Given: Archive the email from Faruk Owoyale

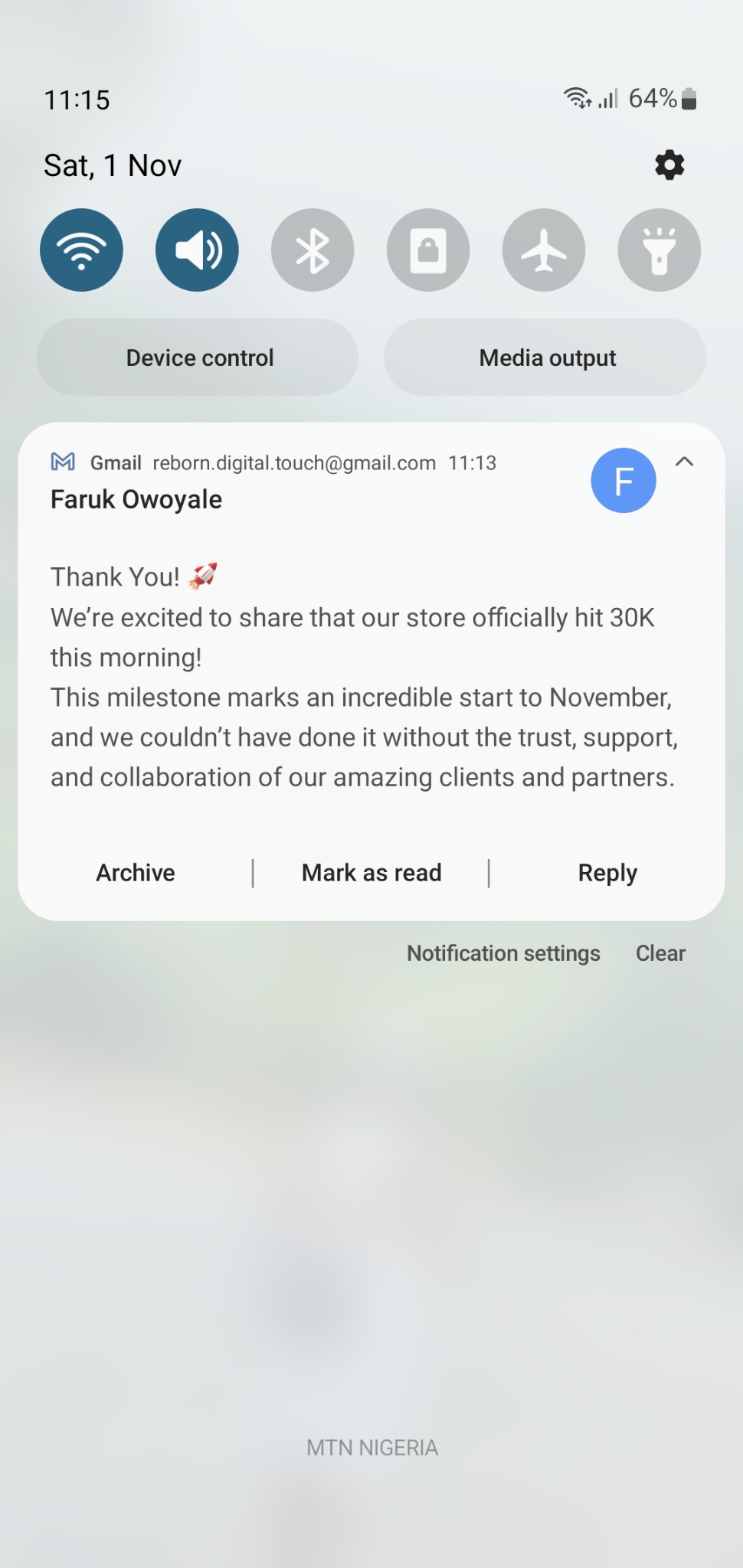Looking at the screenshot, I should click(x=136, y=873).
